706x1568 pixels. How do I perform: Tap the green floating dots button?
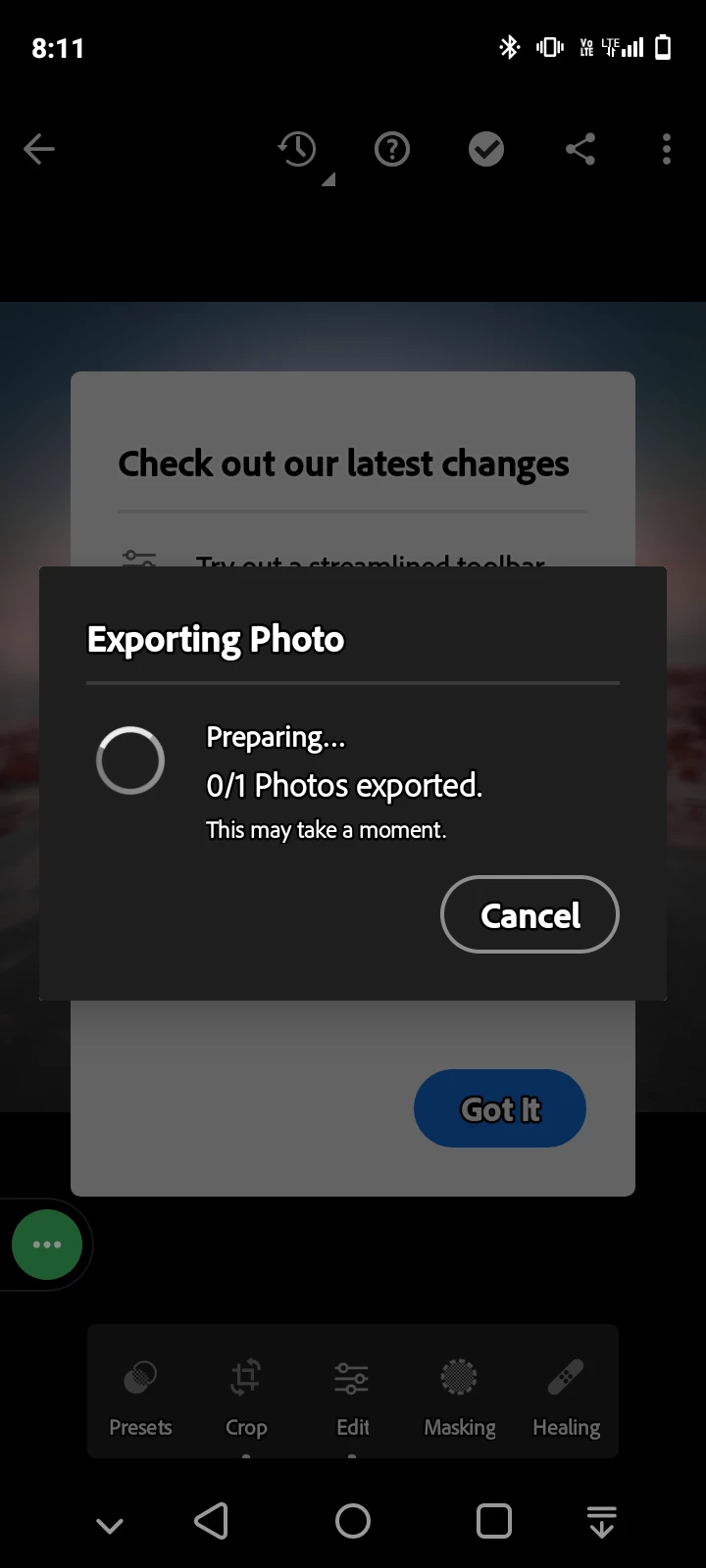(47, 1245)
